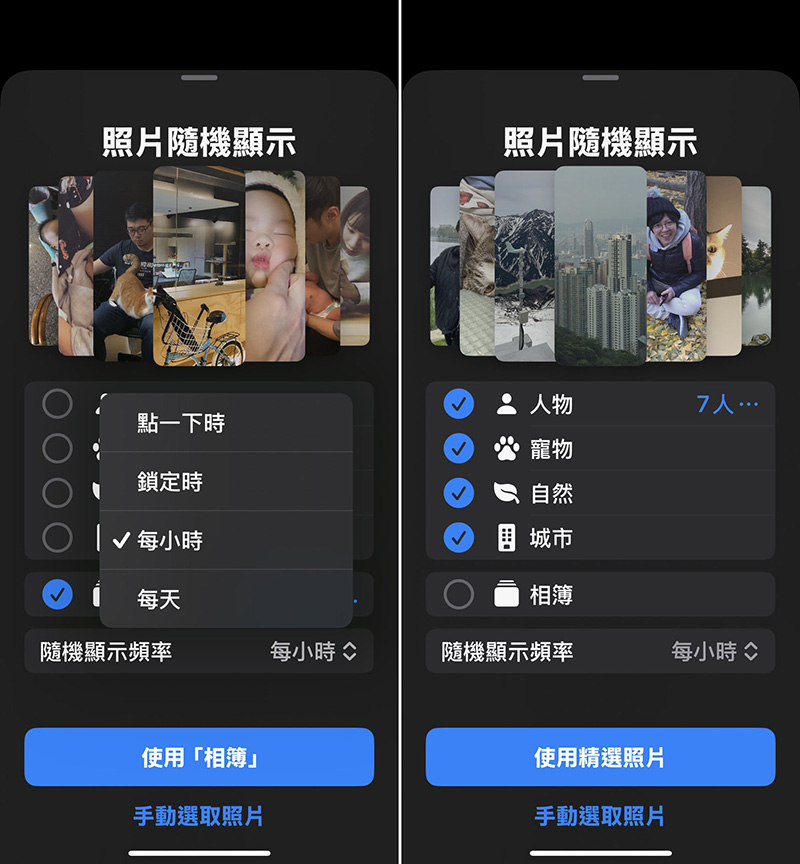Viewport: 800px width, 864px height.
Task: Select 點一下時 in the frequency menu
Action: (x=225, y=422)
